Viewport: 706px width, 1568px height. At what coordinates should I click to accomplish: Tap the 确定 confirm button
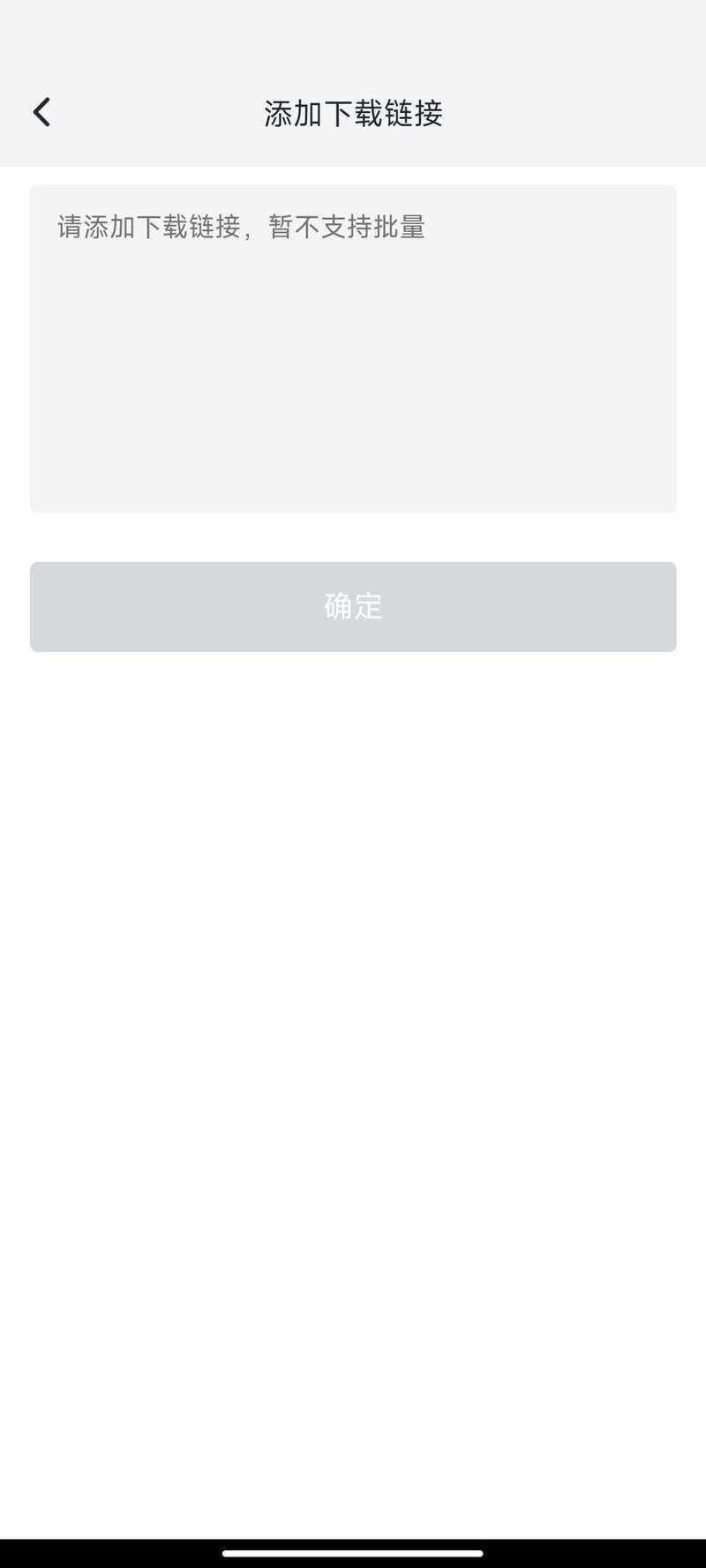353,607
